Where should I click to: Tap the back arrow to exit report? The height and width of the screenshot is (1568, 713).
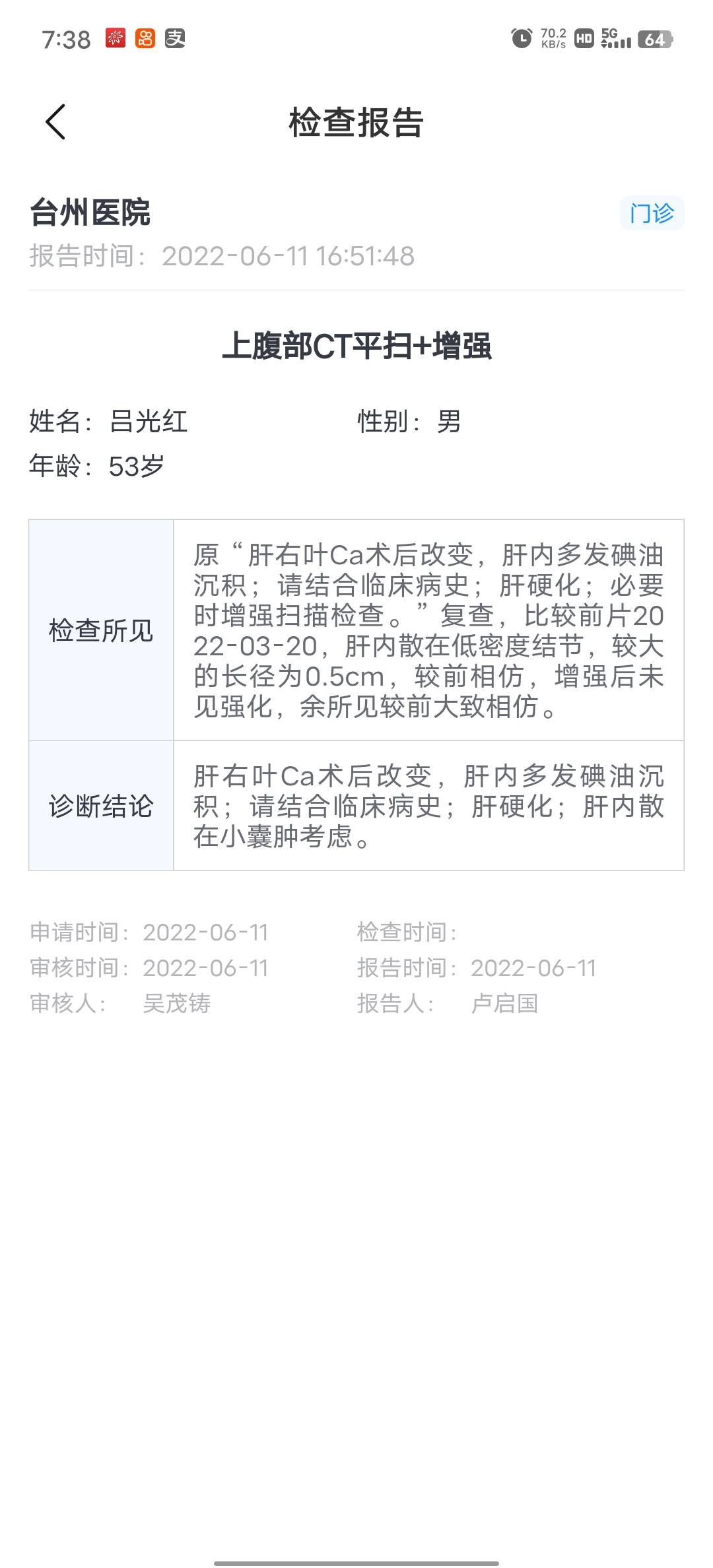click(x=55, y=122)
